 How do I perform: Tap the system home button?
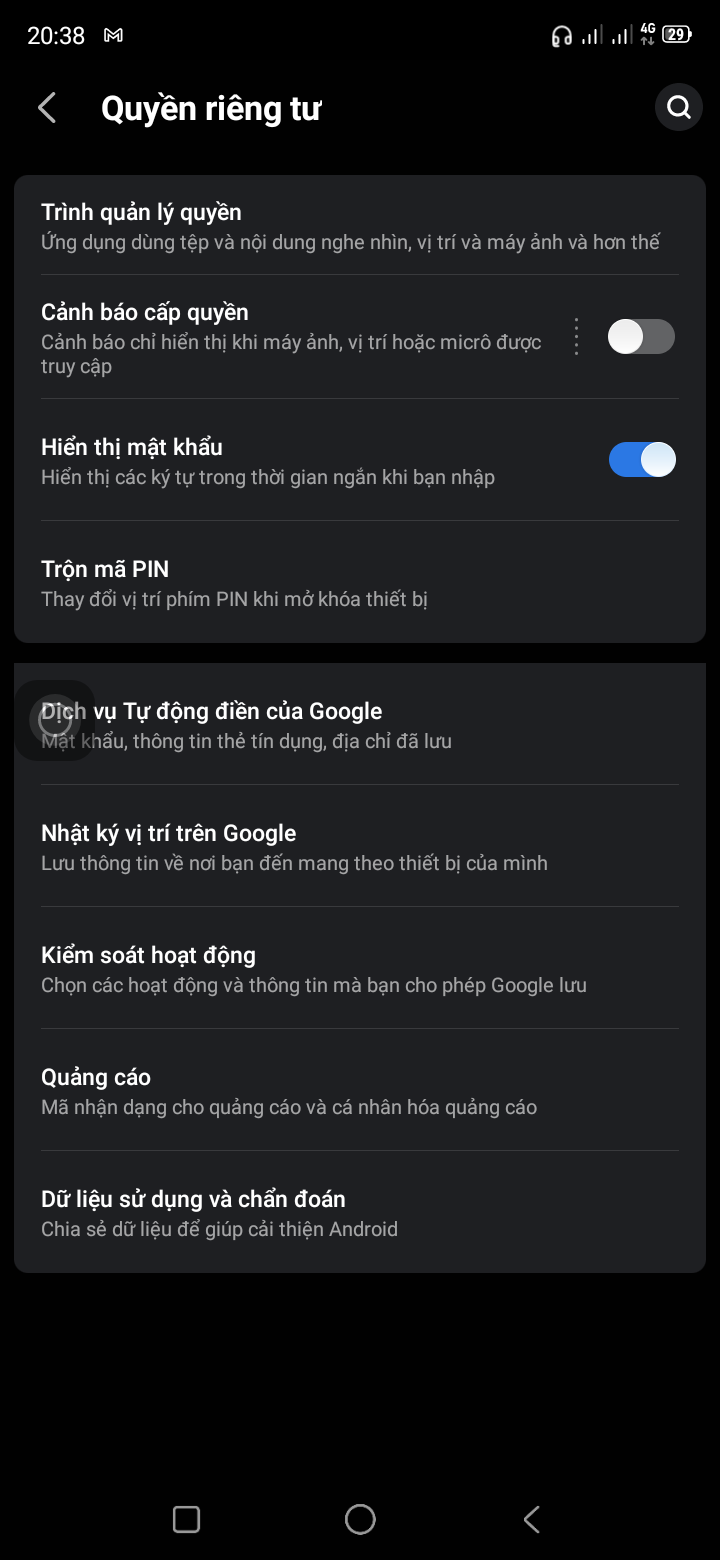360,1519
